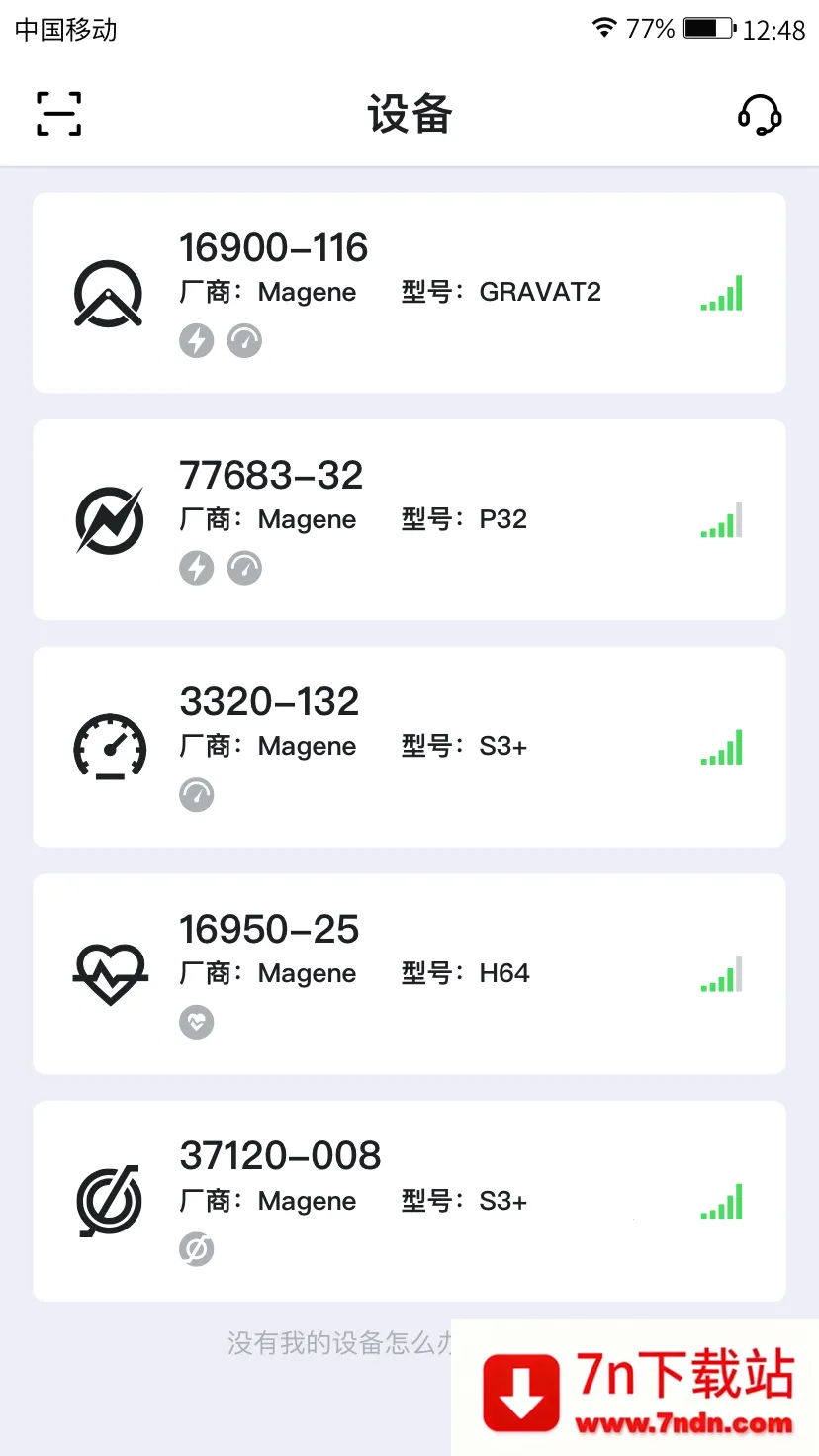Click the lightning badge under 77683-32

(196, 567)
